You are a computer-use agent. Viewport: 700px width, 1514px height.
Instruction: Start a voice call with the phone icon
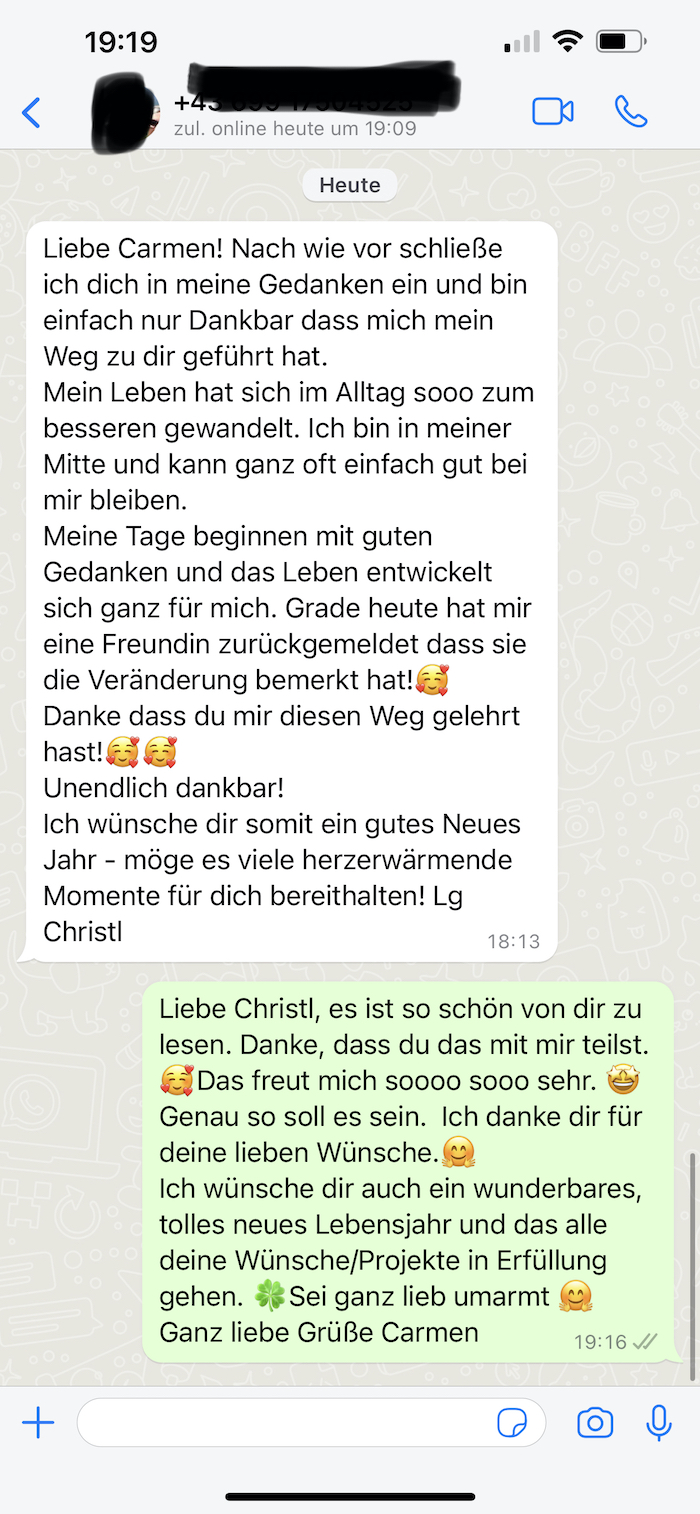tap(631, 112)
